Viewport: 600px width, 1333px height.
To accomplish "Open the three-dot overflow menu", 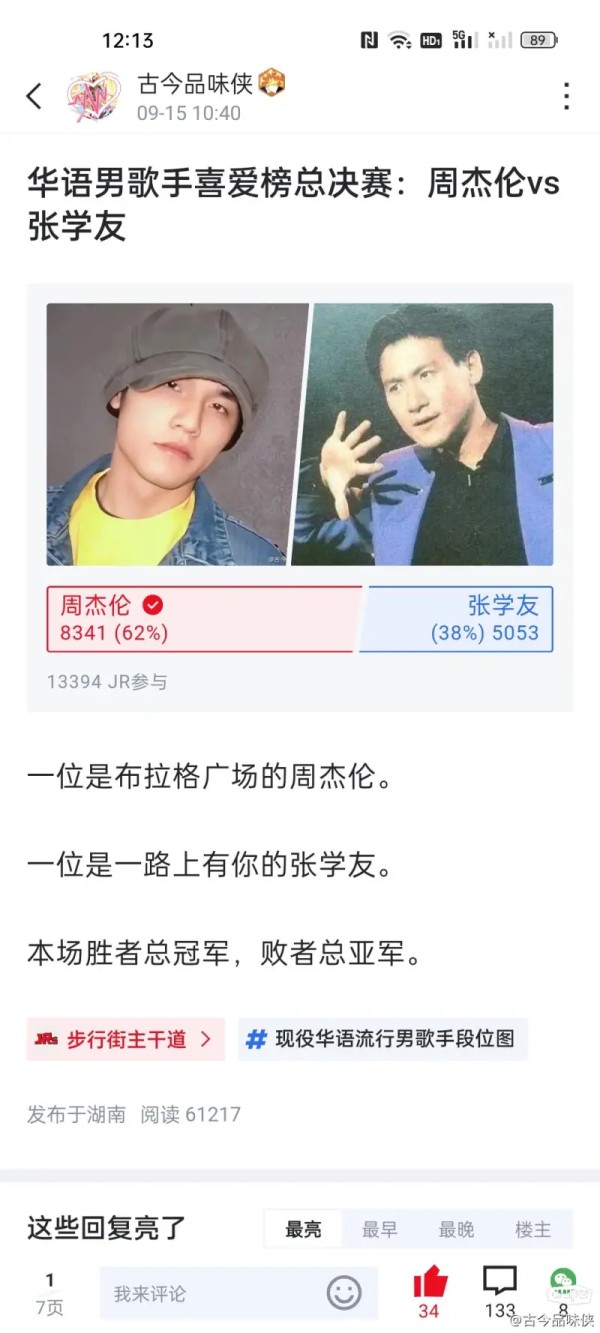I will tap(566, 96).
